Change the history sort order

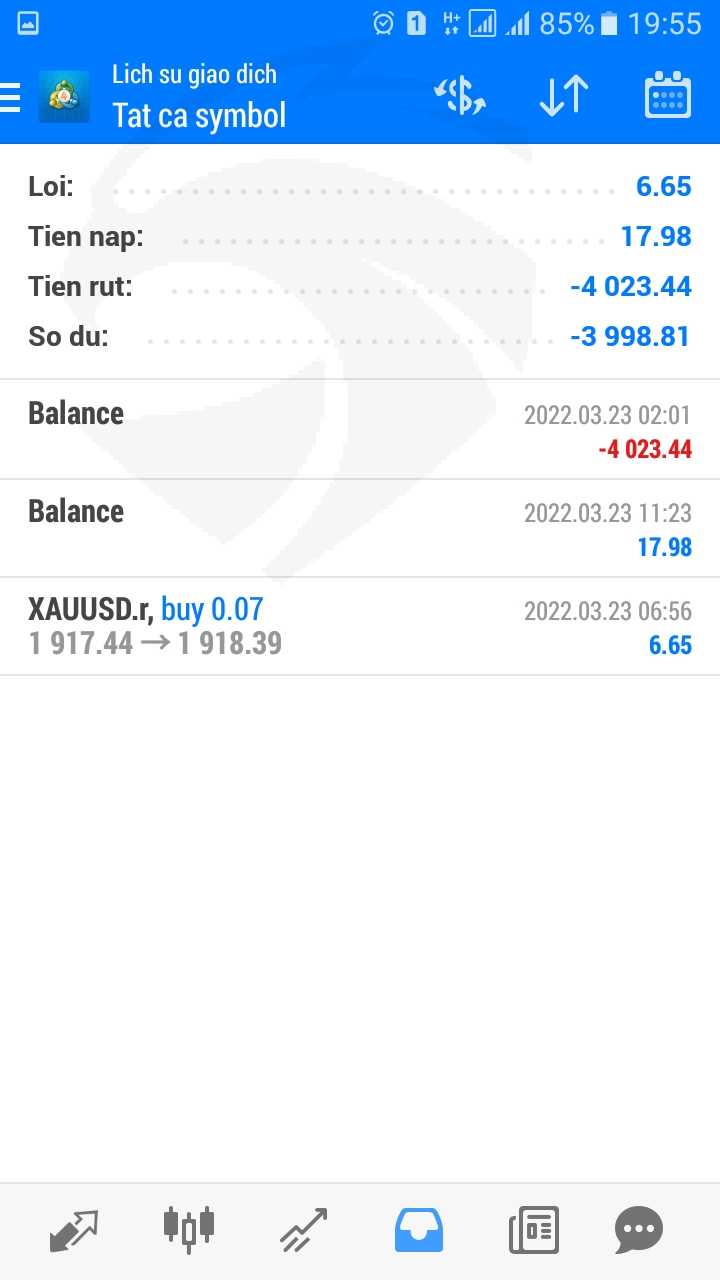(563, 97)
